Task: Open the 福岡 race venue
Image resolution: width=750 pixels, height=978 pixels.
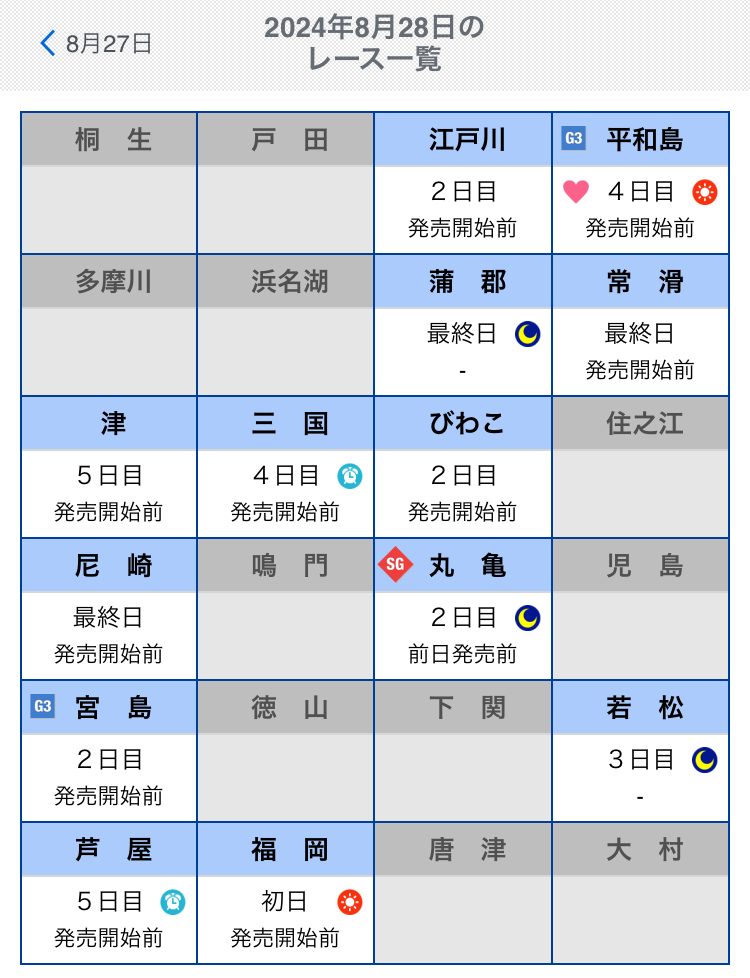Action: coord(286,894)
